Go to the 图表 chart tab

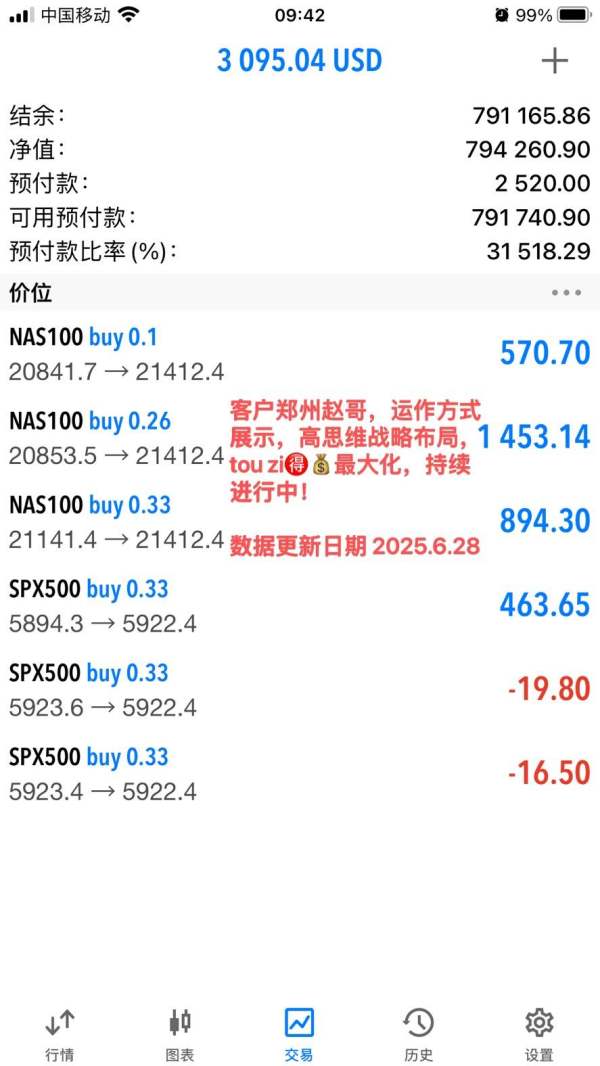click(180, 1035)
